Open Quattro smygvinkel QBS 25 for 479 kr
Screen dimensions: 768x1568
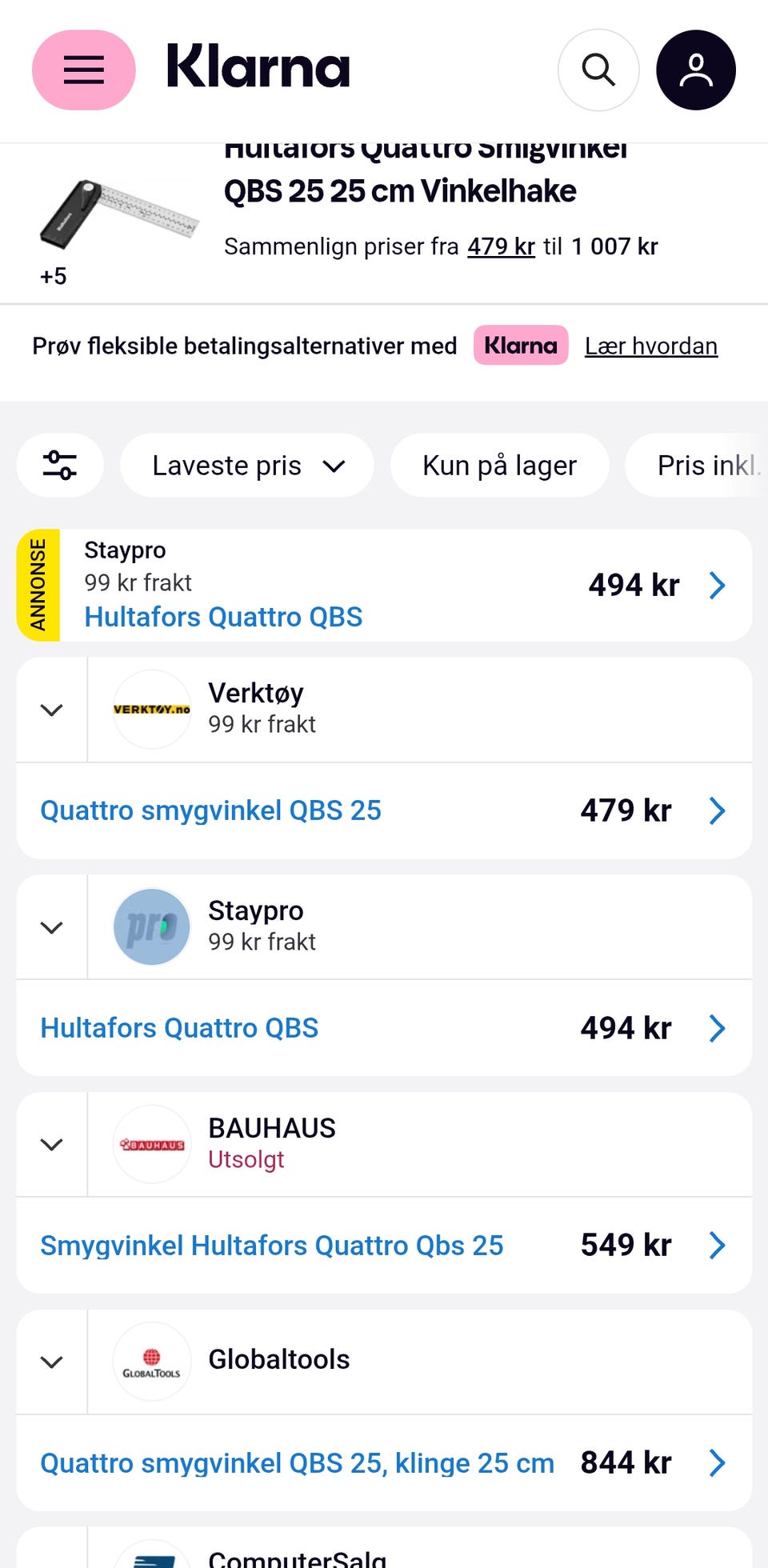coord(384,810)
